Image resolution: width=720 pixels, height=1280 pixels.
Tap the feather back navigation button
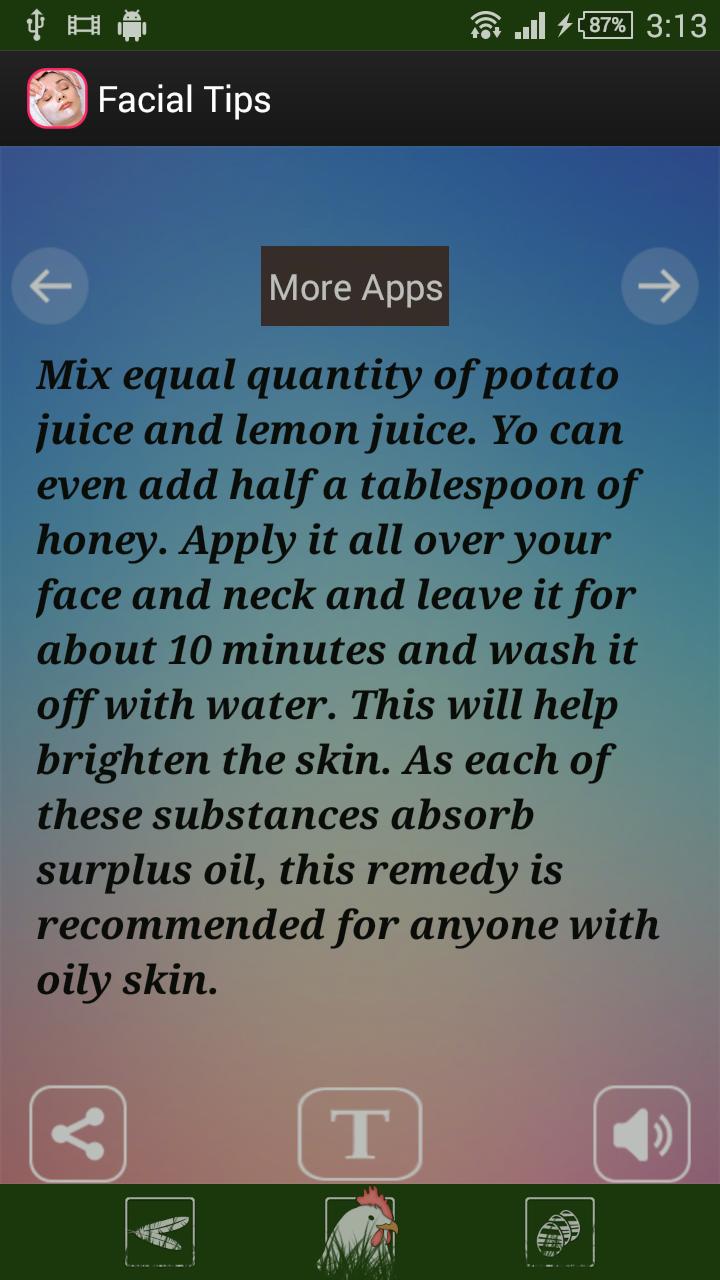160,1232
